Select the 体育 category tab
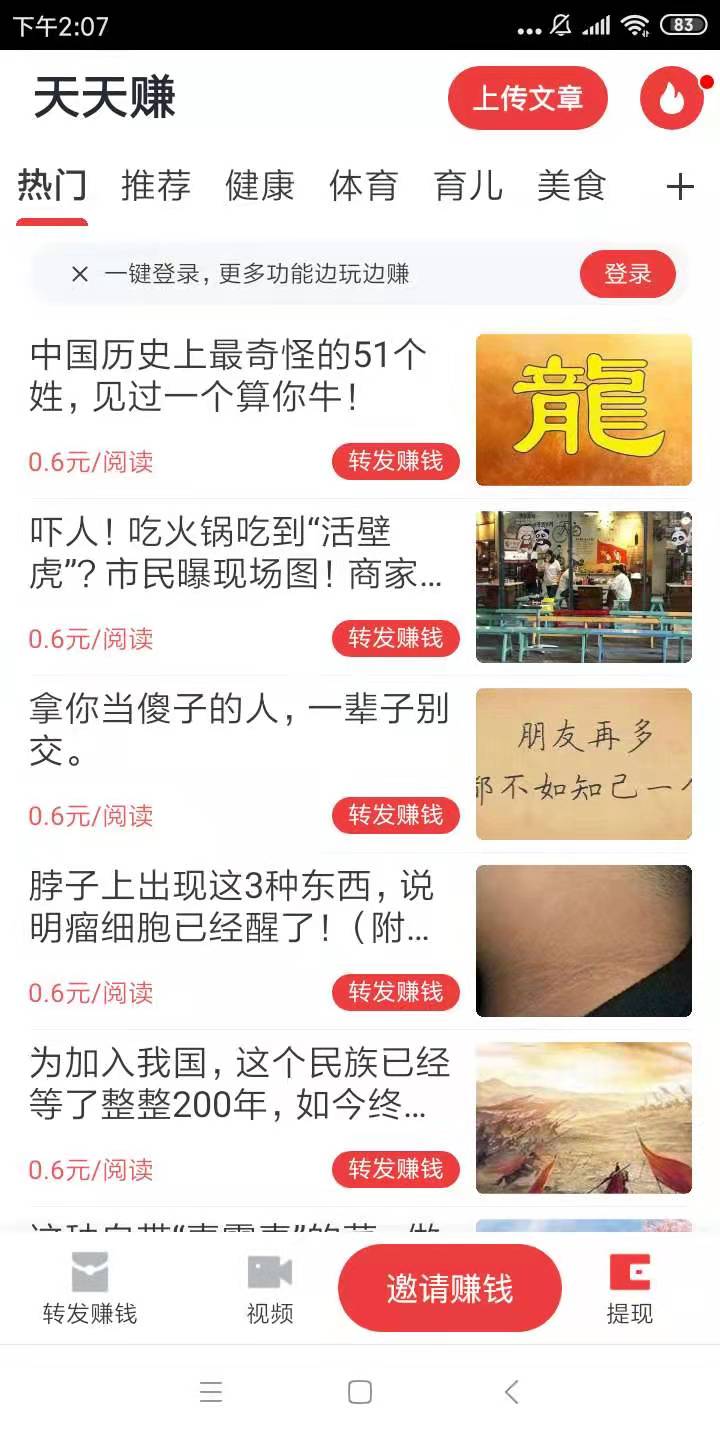This screenshot has height=1440, width=720. 363,186
